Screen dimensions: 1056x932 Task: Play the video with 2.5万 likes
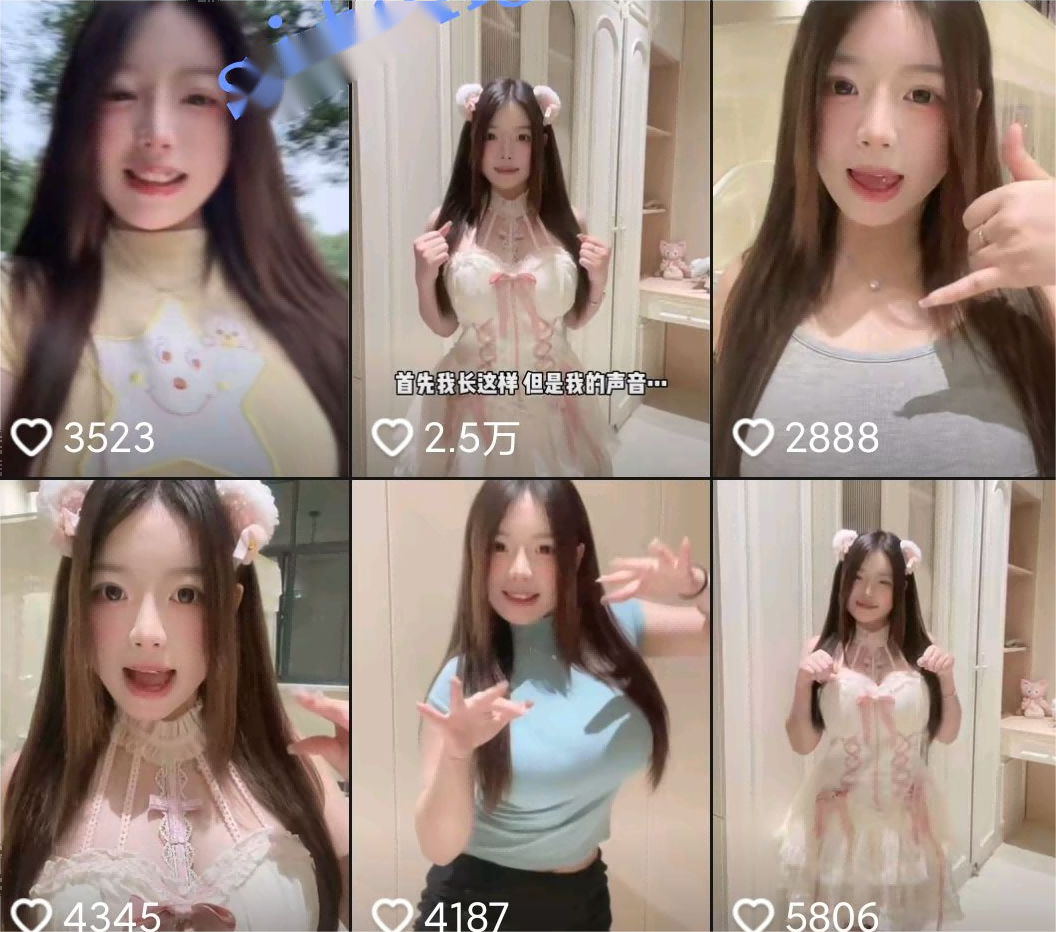(x=530, y=238)
